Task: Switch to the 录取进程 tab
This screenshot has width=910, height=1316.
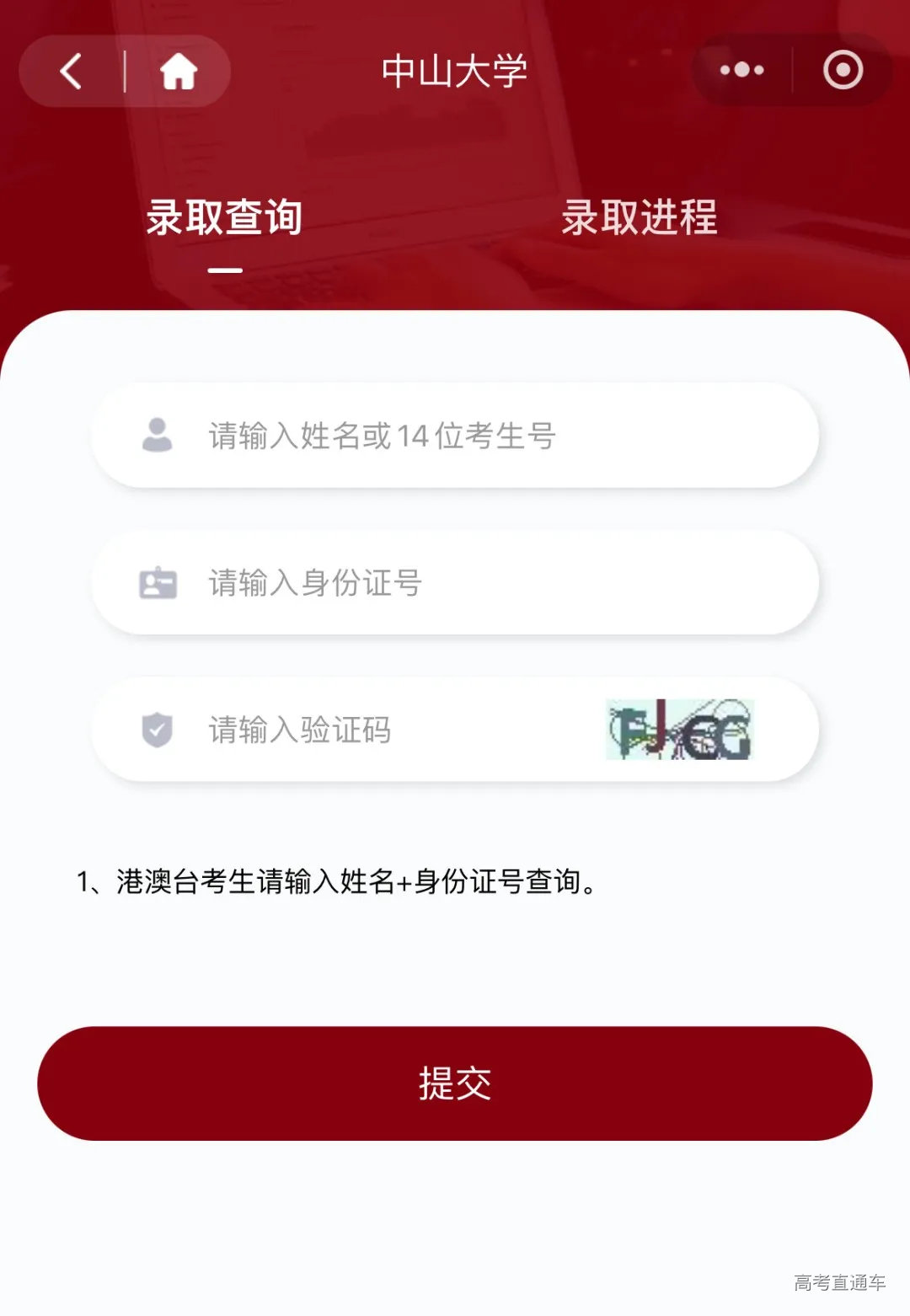Action: click(x=640, y=219)
